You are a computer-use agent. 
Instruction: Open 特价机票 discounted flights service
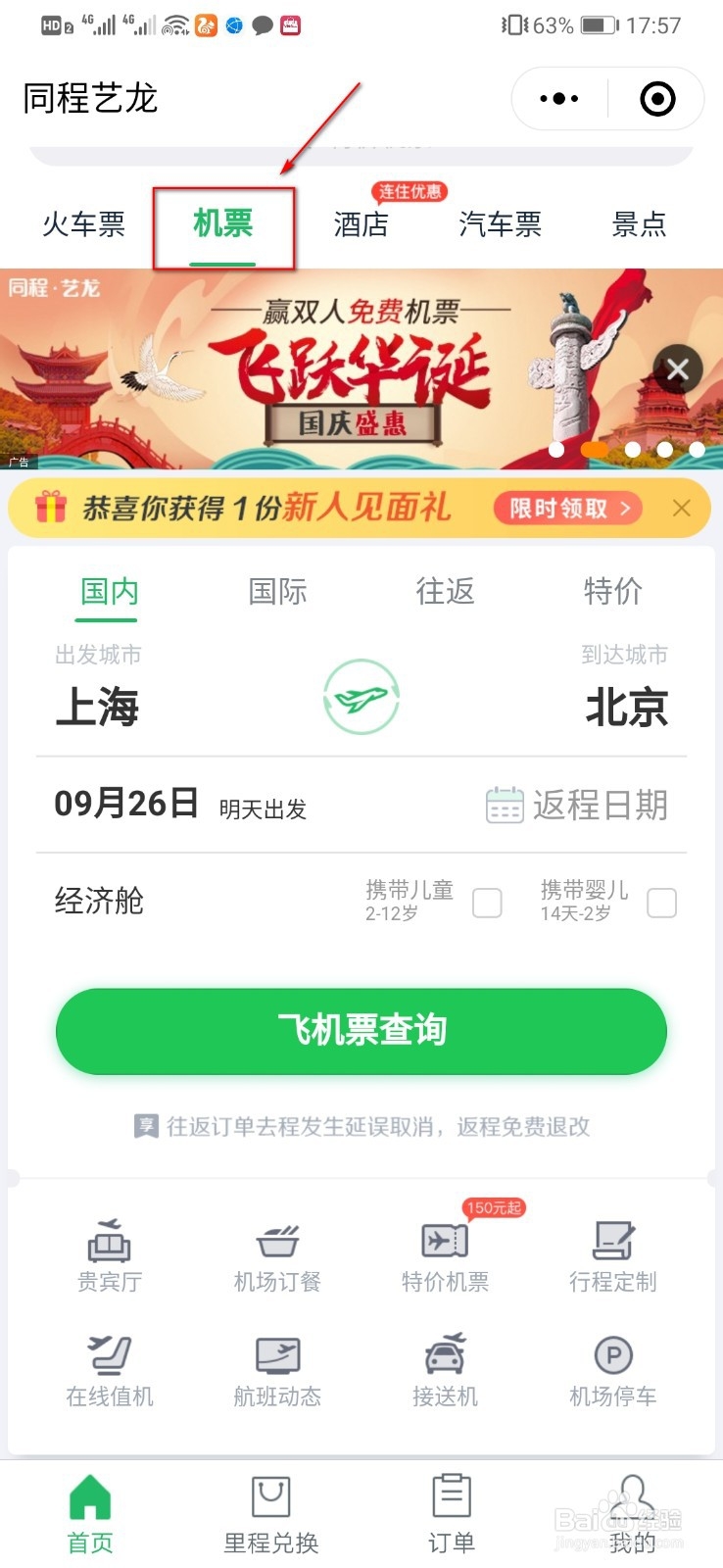(x=445, y=1249)
